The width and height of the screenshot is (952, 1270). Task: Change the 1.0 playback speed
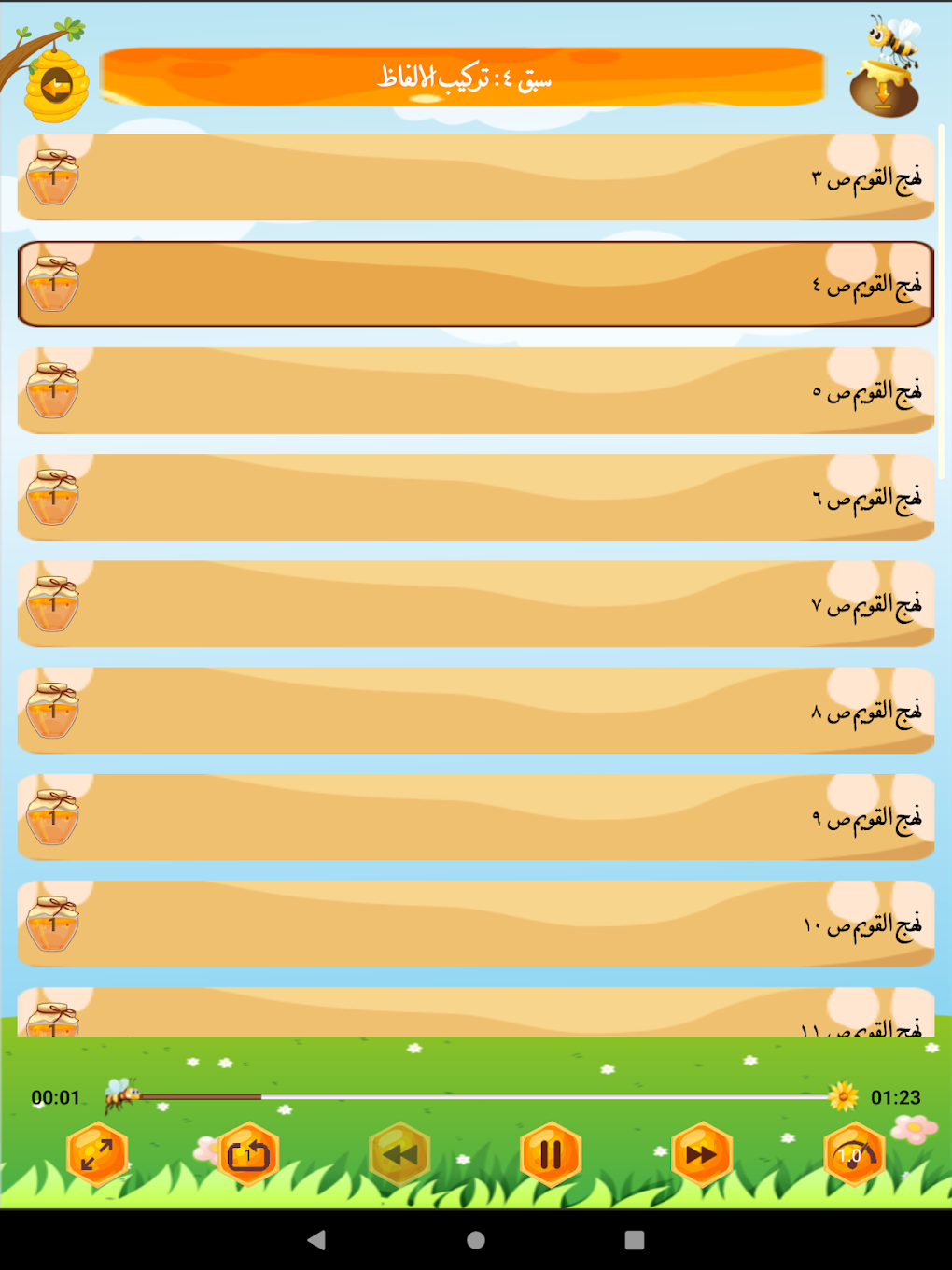(x=853, y=1155)
